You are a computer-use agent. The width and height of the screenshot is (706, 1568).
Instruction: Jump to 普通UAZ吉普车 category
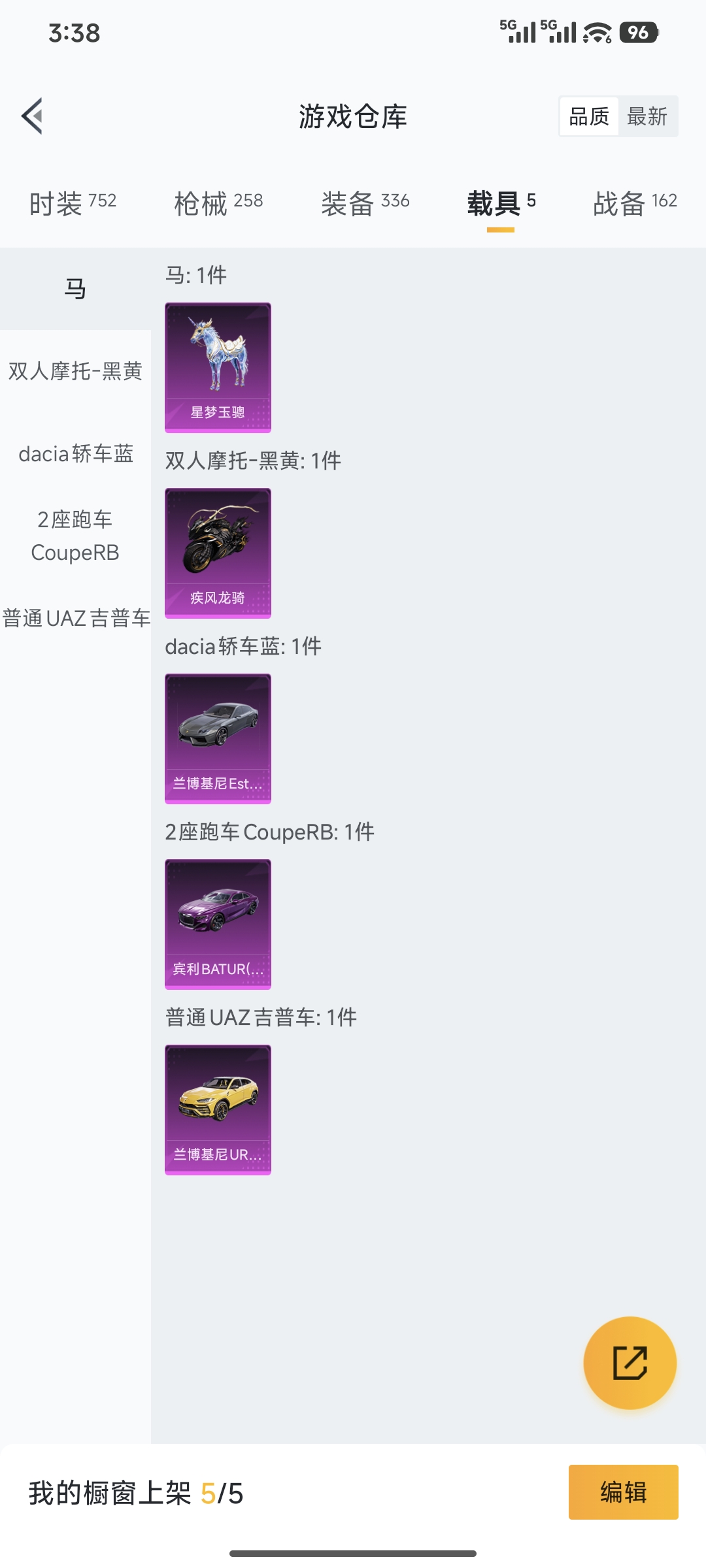point(75,618)
